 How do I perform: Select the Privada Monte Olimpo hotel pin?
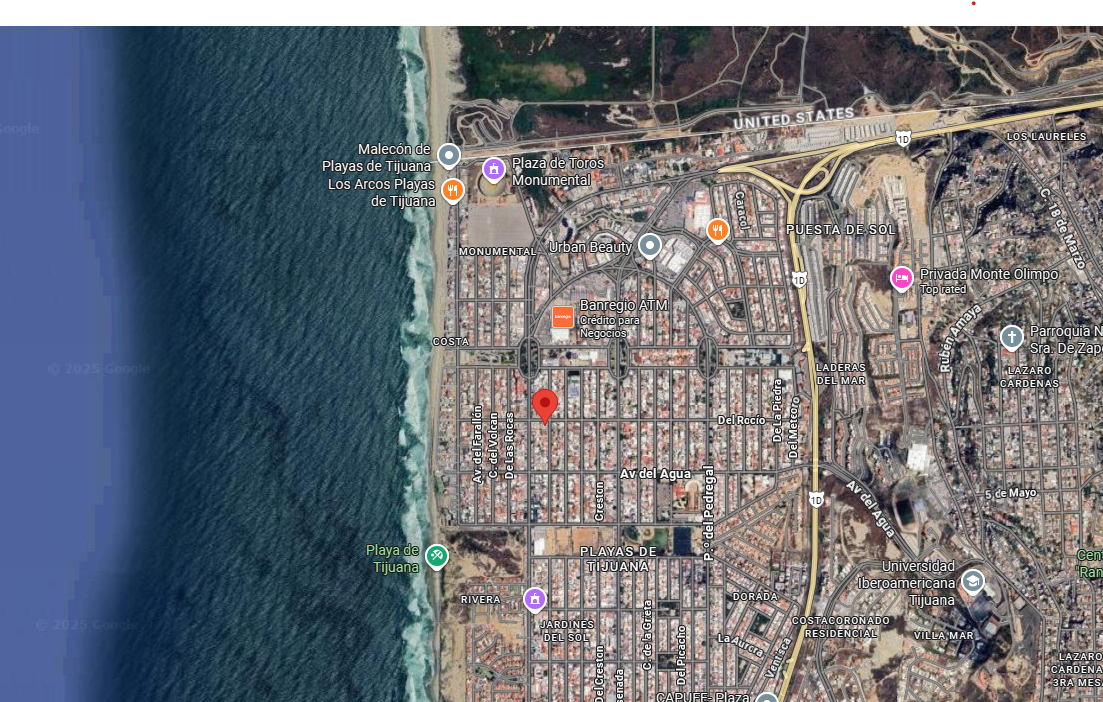pyautogui.click(x=901, y=277)
